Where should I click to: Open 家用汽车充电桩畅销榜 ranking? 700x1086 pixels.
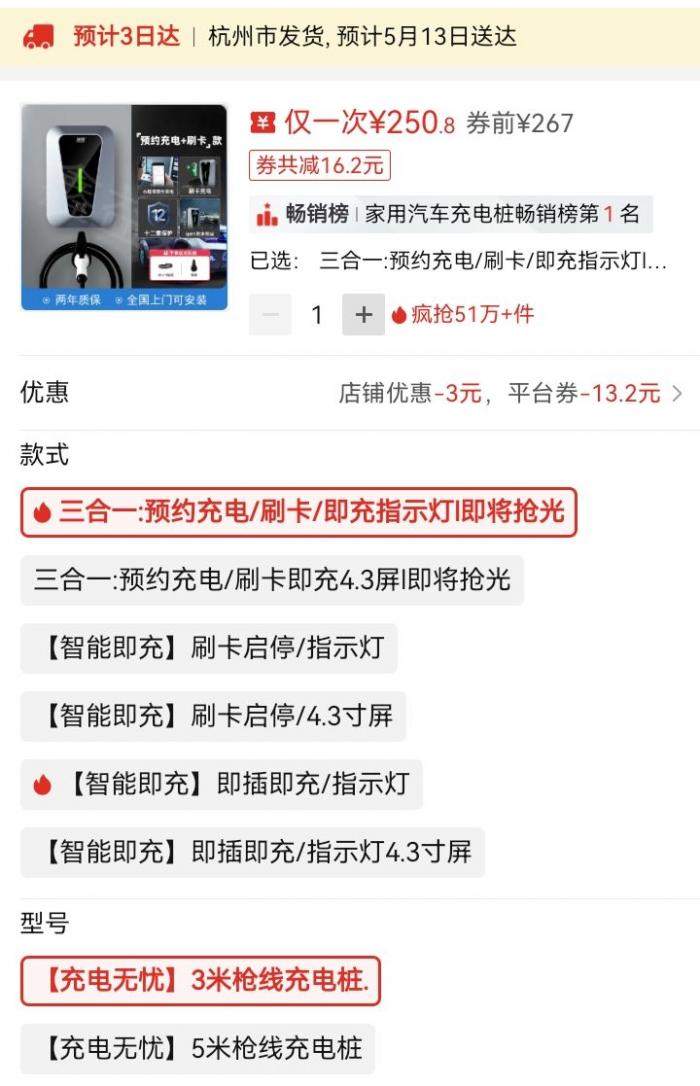pos(451,214)
